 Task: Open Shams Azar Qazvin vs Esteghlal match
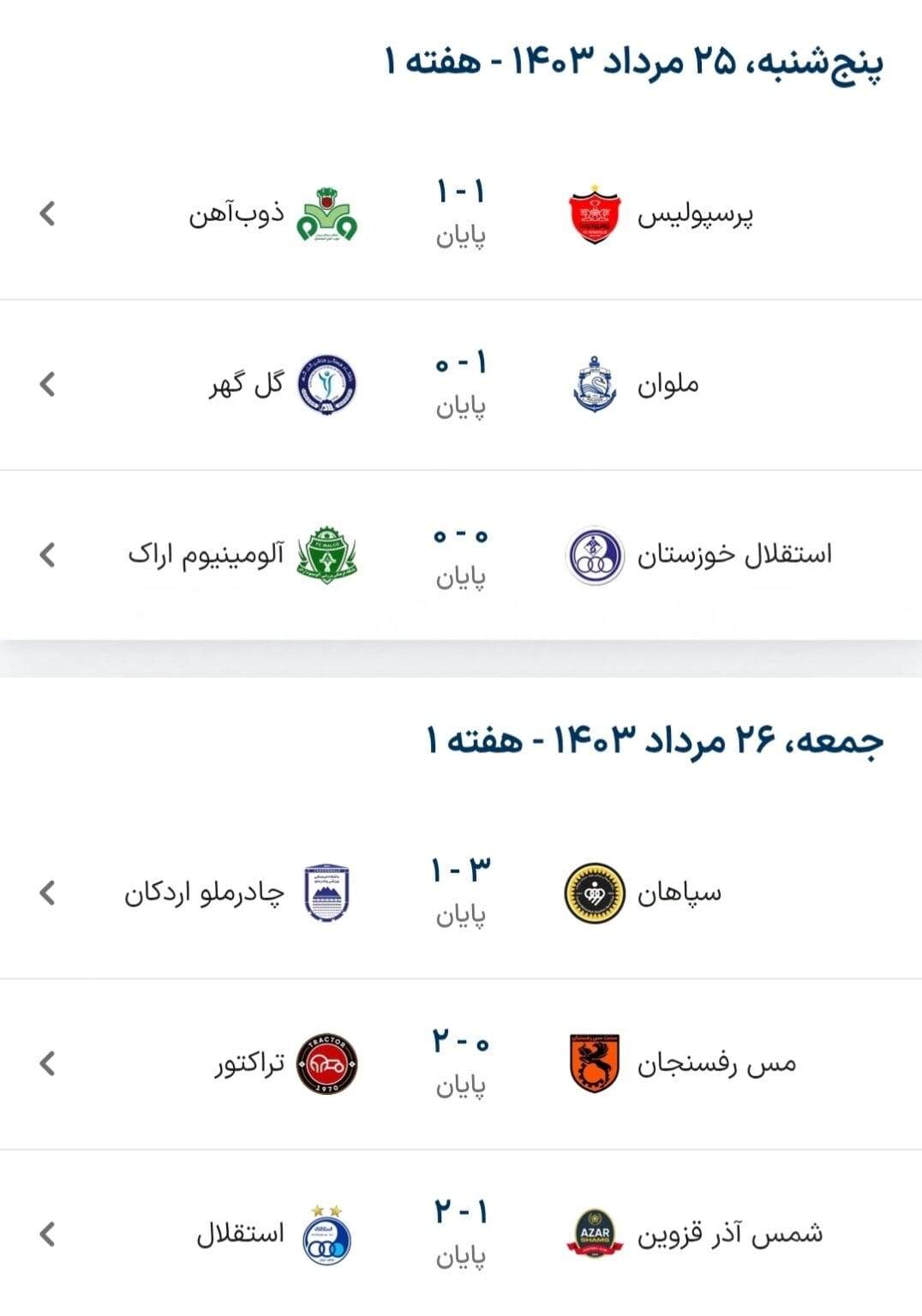pyautogui.click(x=461, y=1234)
